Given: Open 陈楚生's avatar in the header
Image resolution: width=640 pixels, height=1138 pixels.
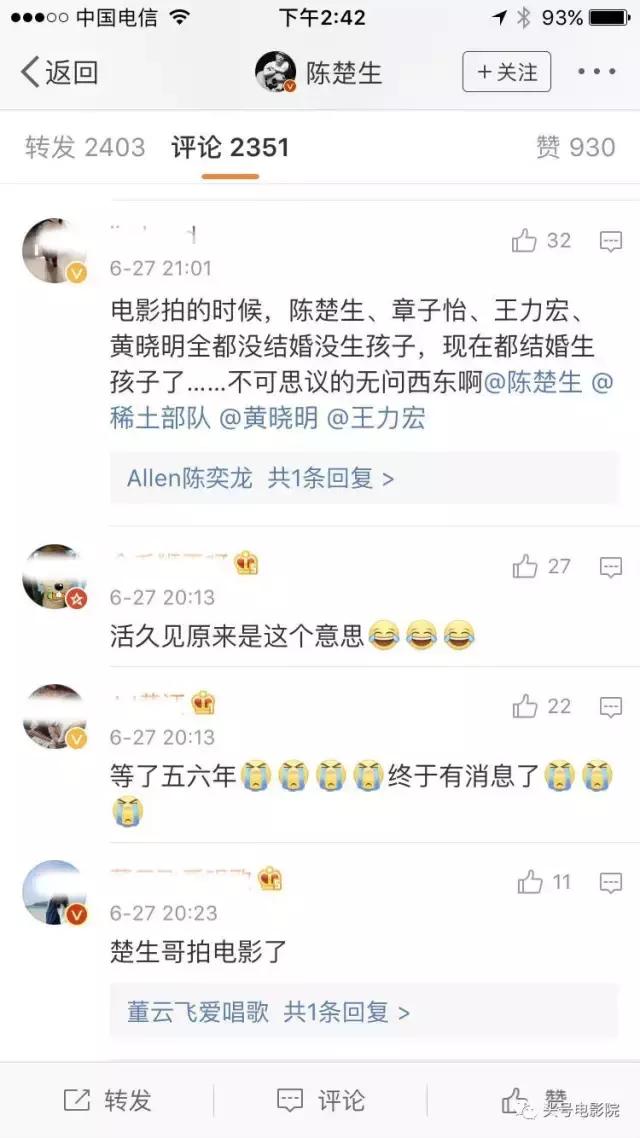Looking at the screenshot, I should [x=276, y=72].
